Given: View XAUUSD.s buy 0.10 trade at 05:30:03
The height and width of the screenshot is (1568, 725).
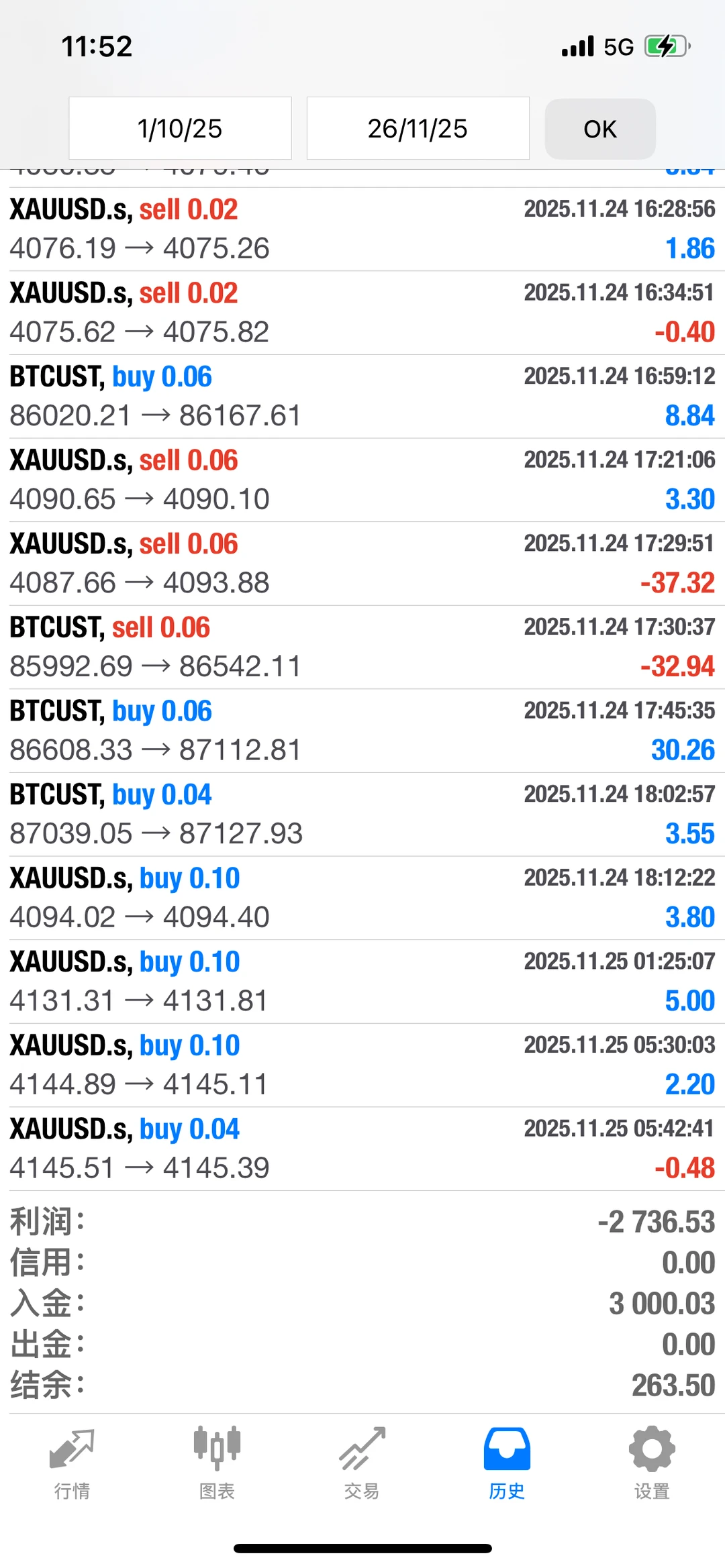Looking at the screenshot, I should (362, 1065).
